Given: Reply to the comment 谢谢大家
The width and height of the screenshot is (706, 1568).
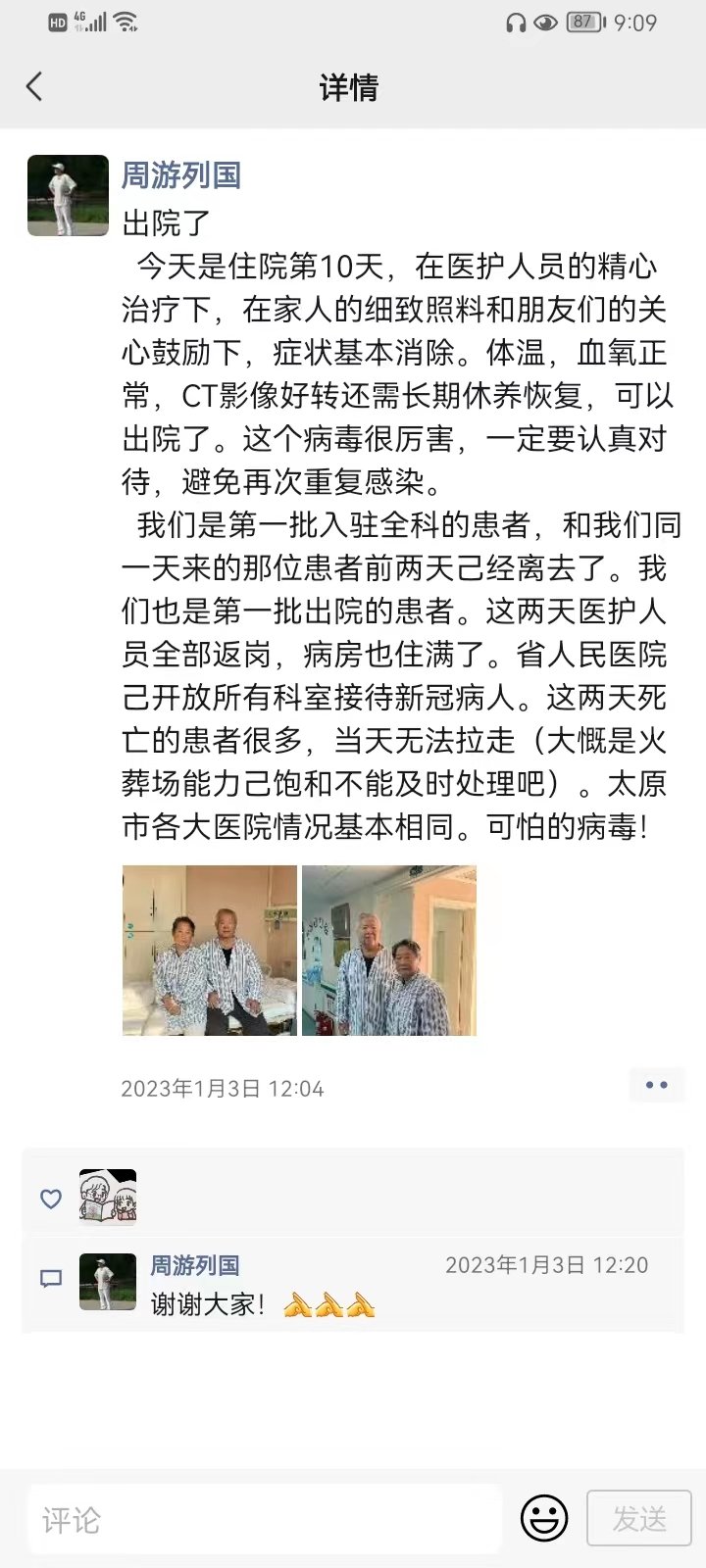Looking at the screenshot, I should tap(208, 1305).
